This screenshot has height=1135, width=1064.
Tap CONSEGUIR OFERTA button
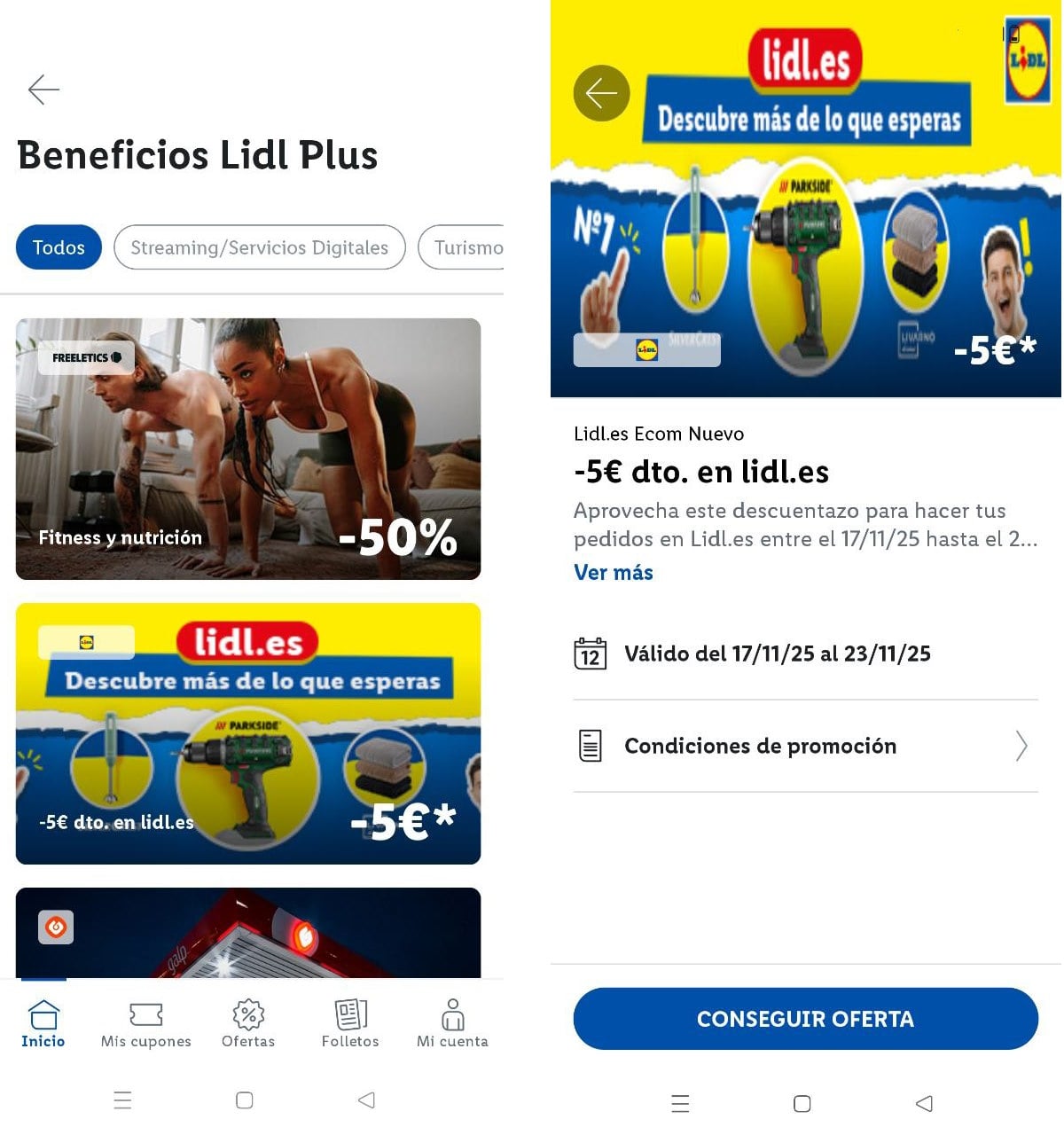pos(805,1019)
